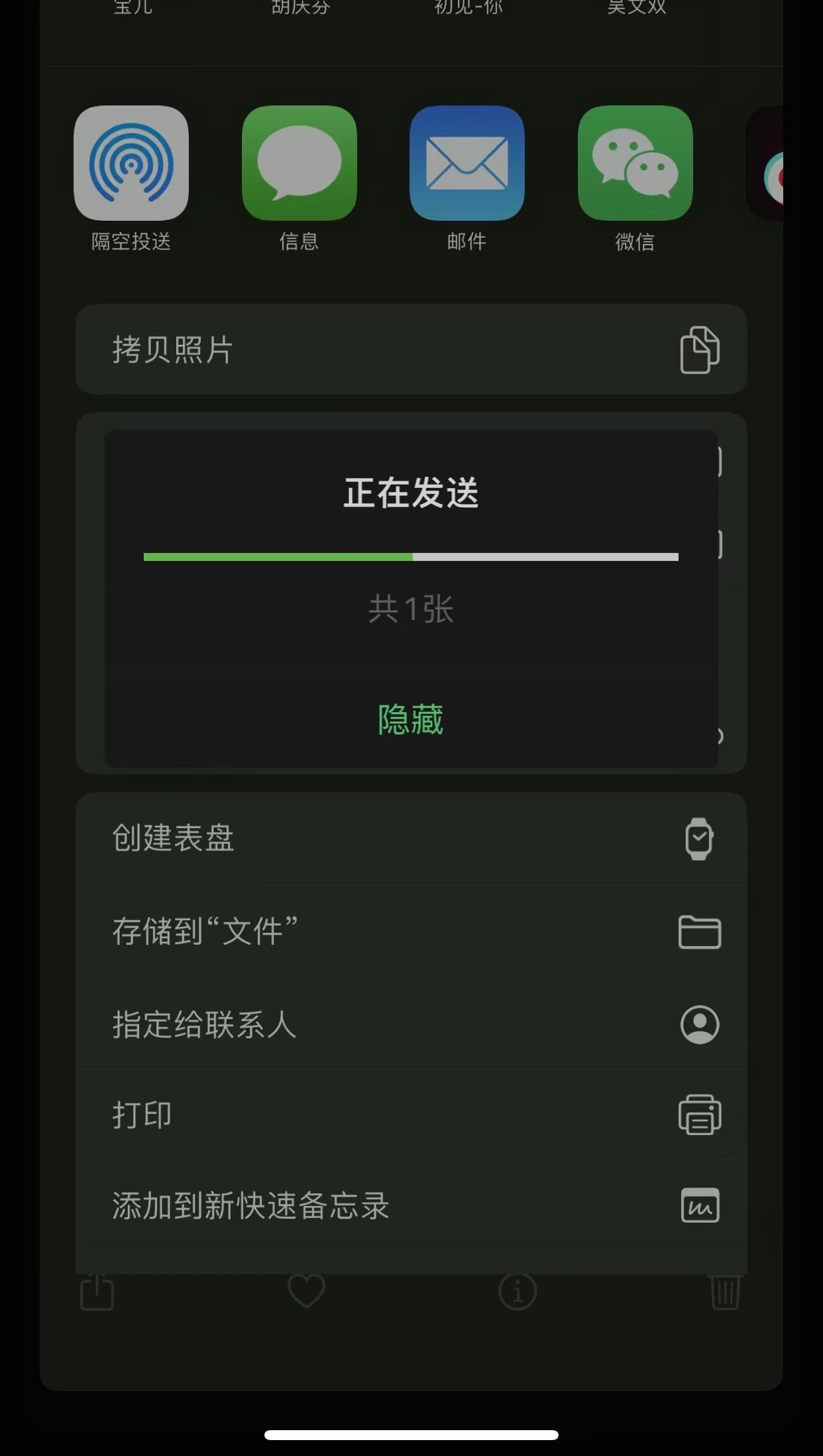
Task: Tap the printer icon beside 打印
Action: (x=699, y=1115)
